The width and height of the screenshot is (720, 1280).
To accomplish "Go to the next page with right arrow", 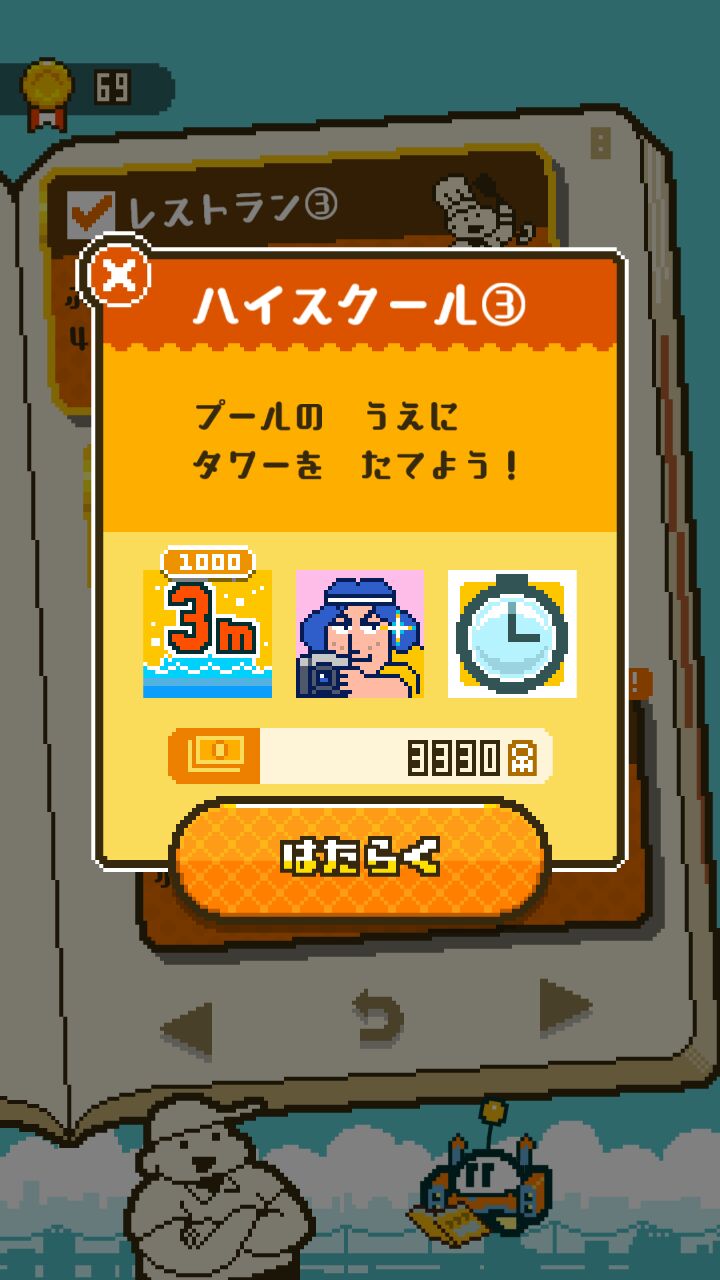I will [x=564, y=1006].
